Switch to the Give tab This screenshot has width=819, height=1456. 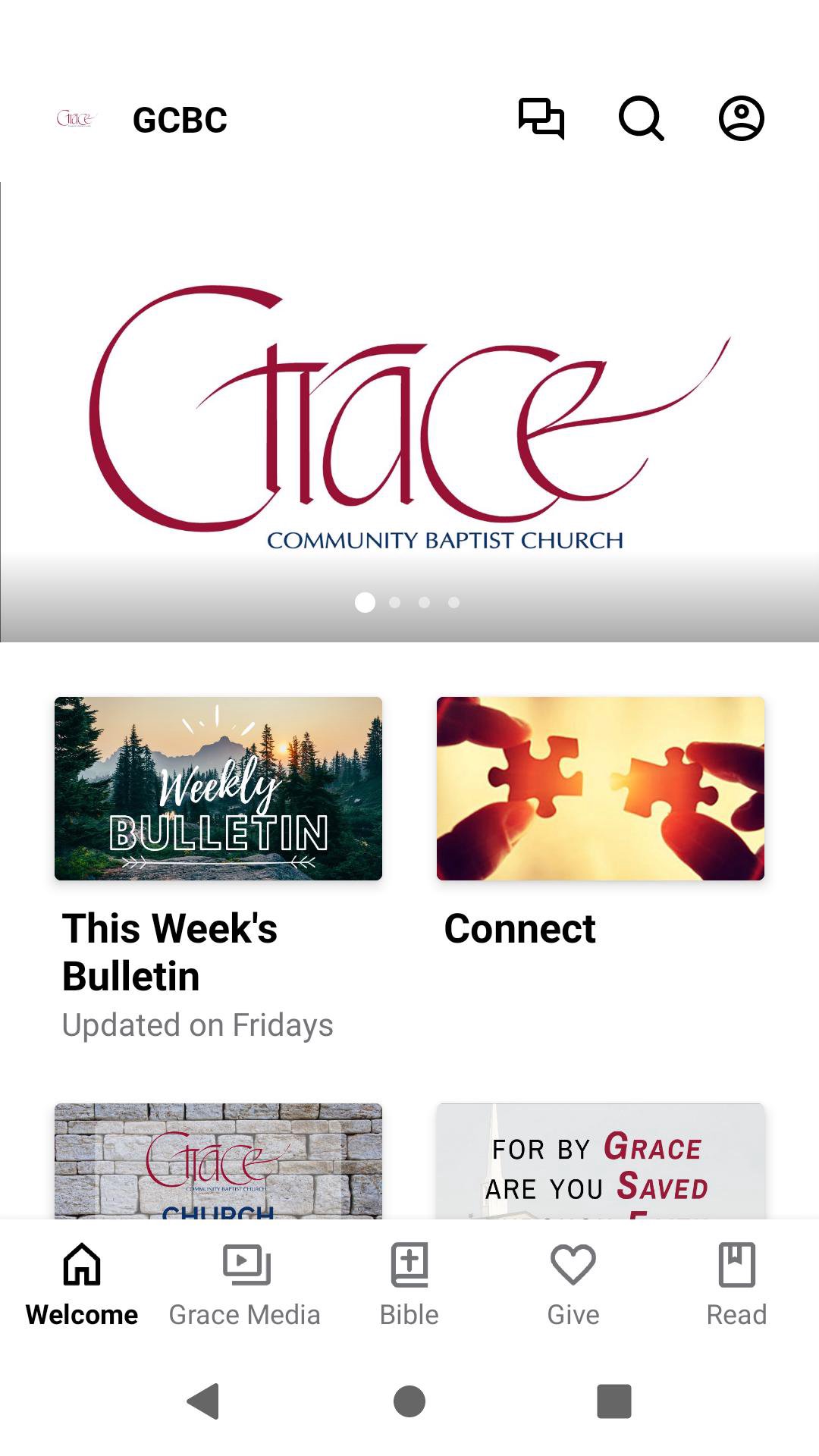pyautogui.click(x=573, y=1282)
